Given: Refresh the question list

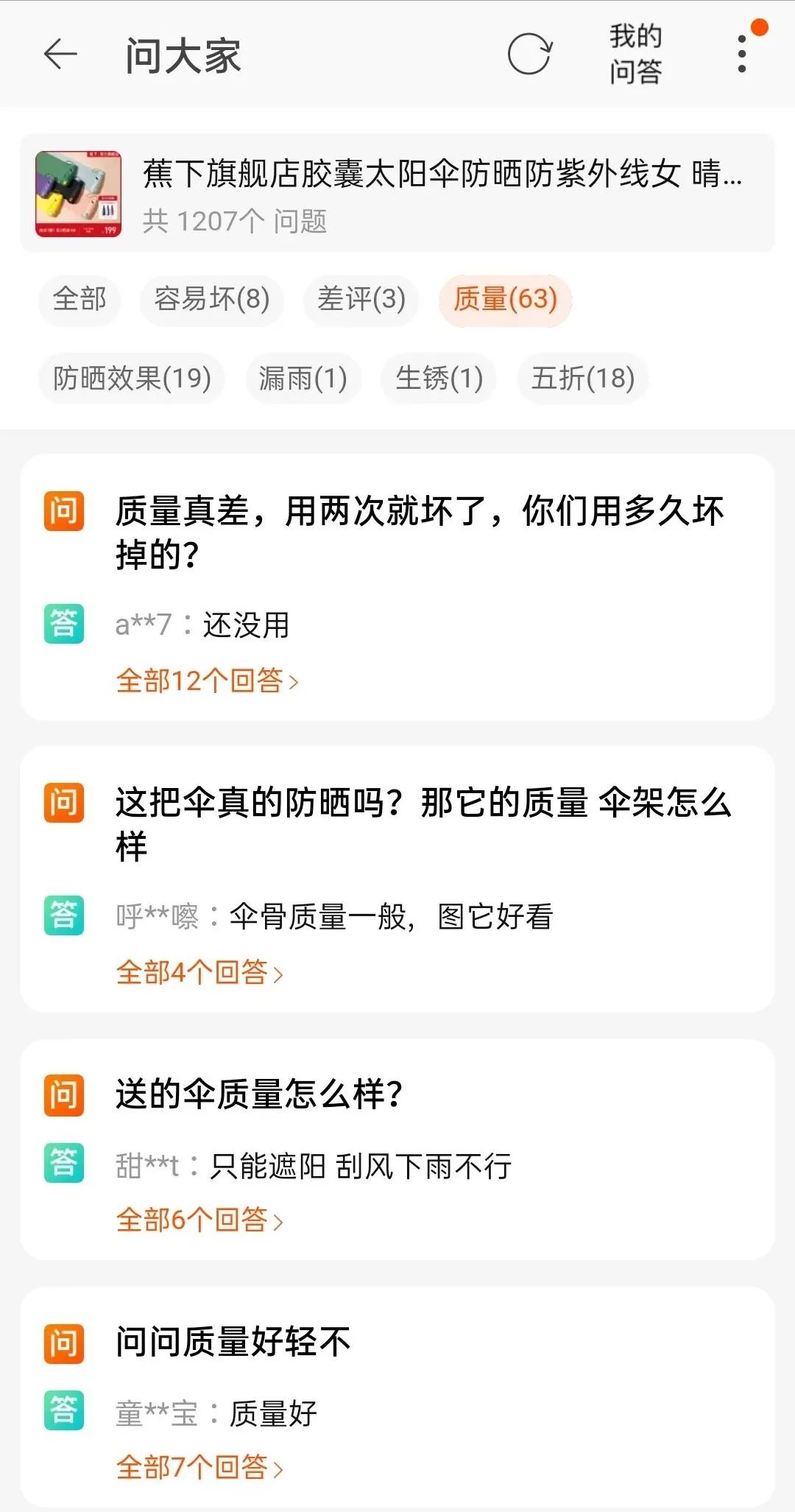Looking at the screenshot, I should coord(529,54).
